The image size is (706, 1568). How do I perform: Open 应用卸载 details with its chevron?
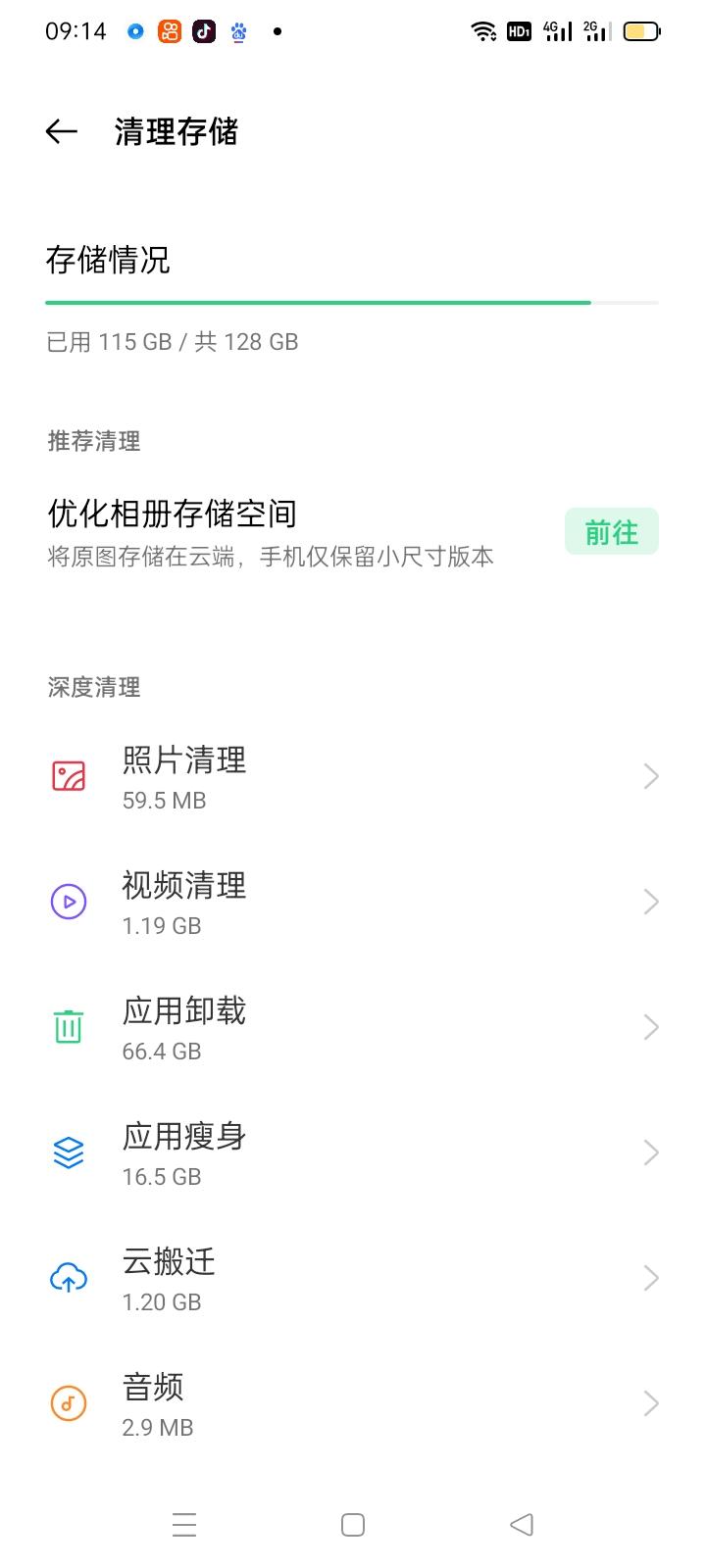[x=650, y=1026]
